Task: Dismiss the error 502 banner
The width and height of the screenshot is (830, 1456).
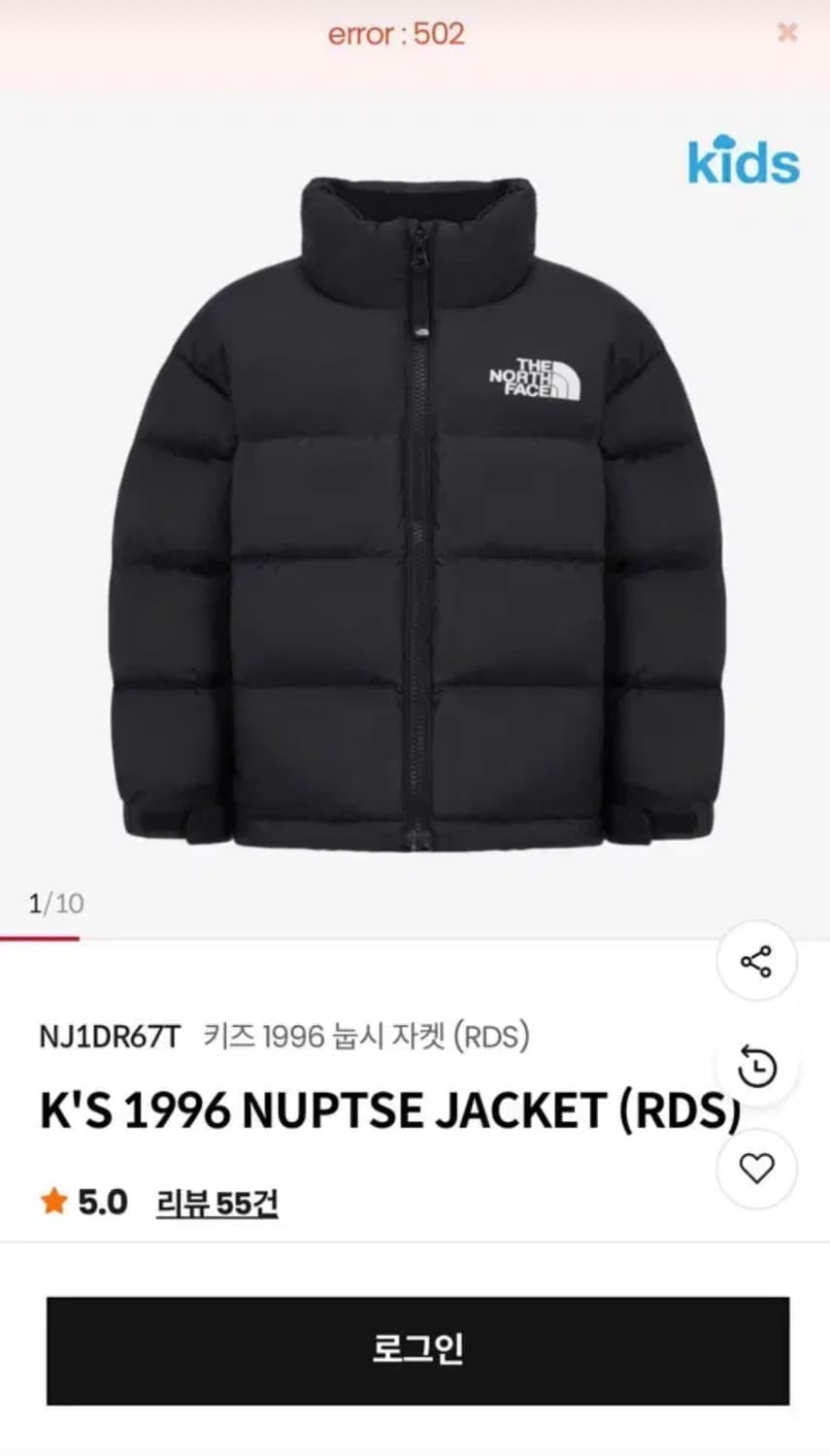Action: click(x=786, y=32)
